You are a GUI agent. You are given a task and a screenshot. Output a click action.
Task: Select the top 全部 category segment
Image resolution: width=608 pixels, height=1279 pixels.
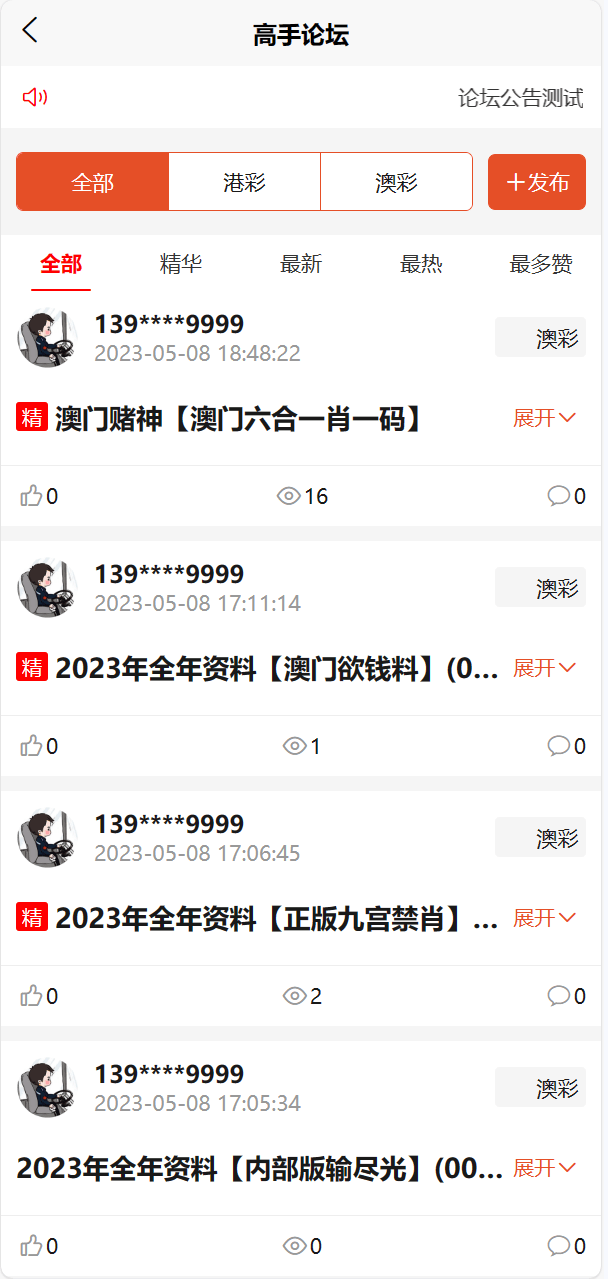(92, 182)
